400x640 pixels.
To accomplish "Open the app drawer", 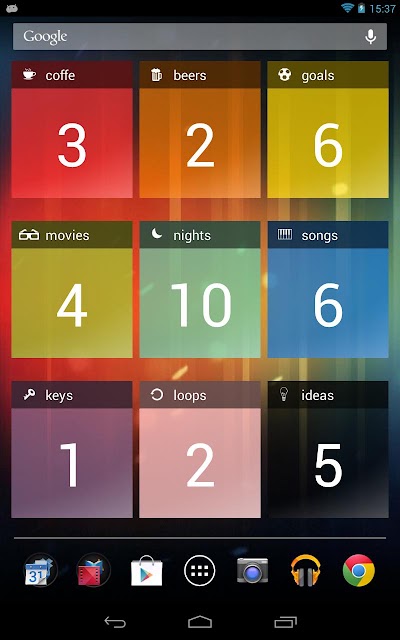I will click(x=200, y=571).
